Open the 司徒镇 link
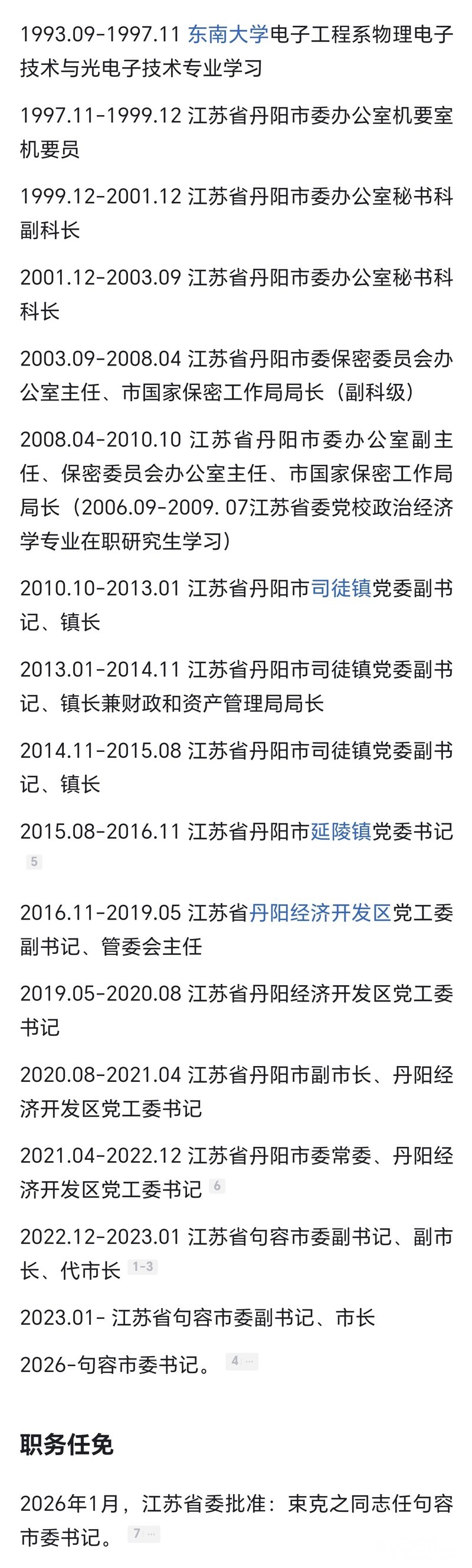 [x=340, y=588]
